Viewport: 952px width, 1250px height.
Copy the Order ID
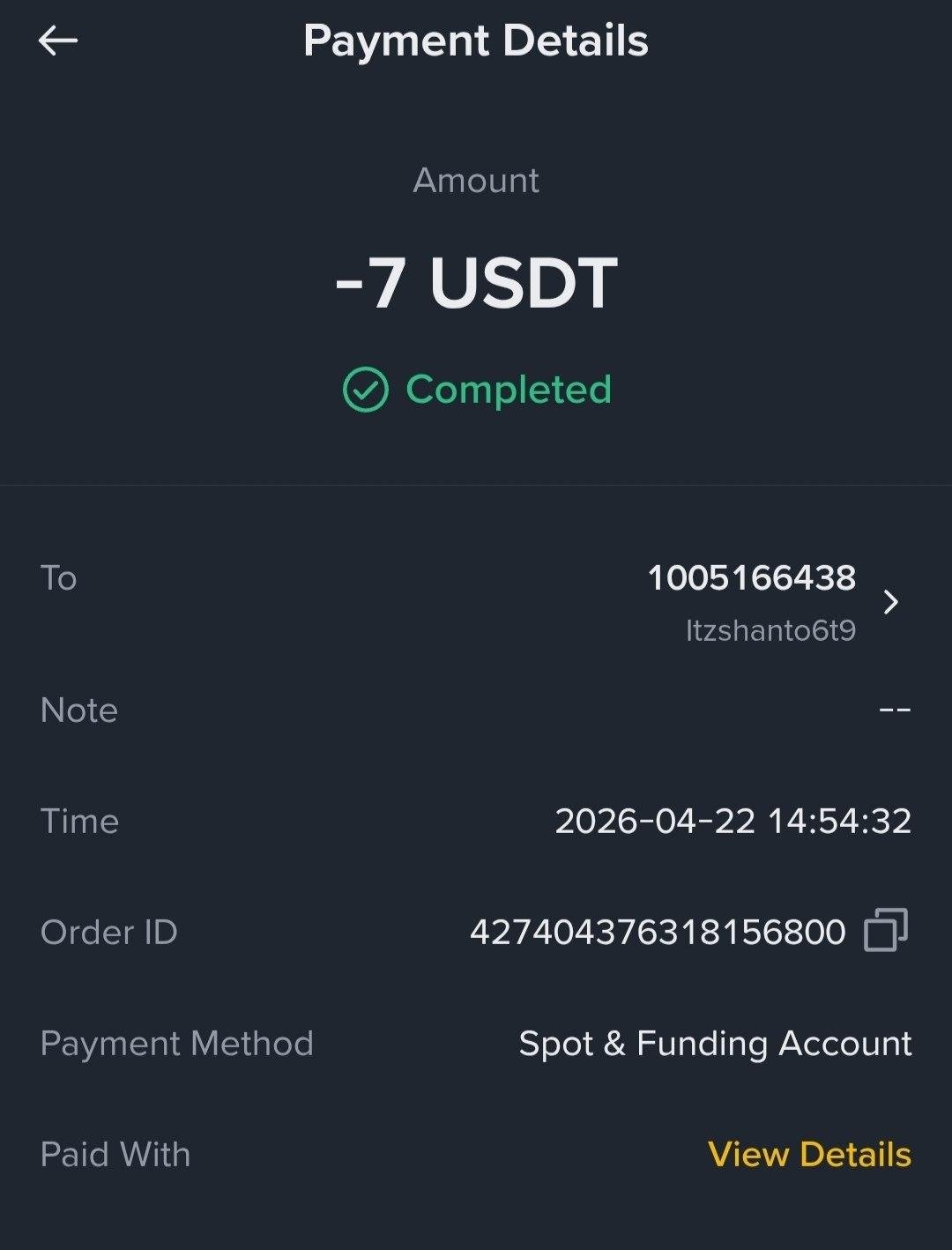[x=885, y=931]
